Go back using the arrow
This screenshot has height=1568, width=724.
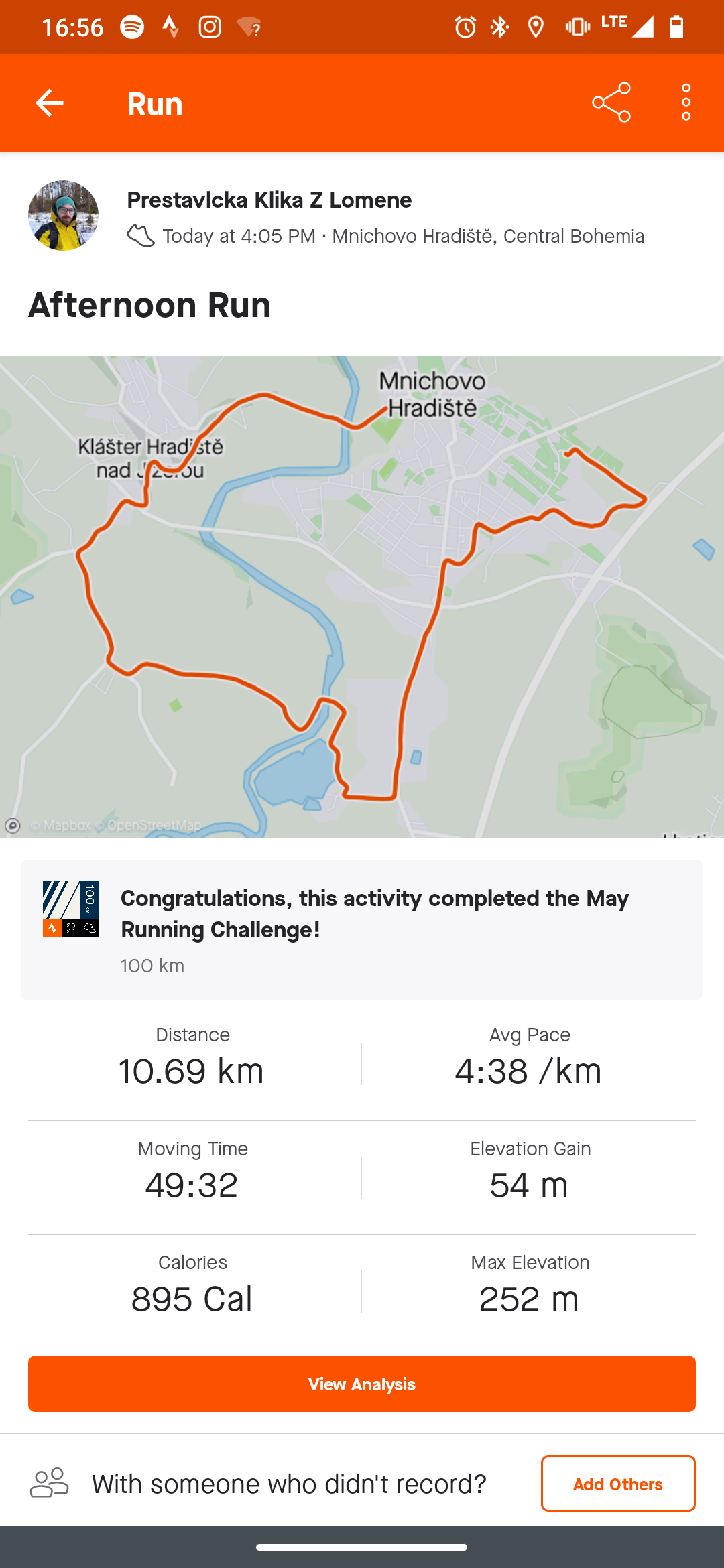pyautogui.click(x=49, y=103)
